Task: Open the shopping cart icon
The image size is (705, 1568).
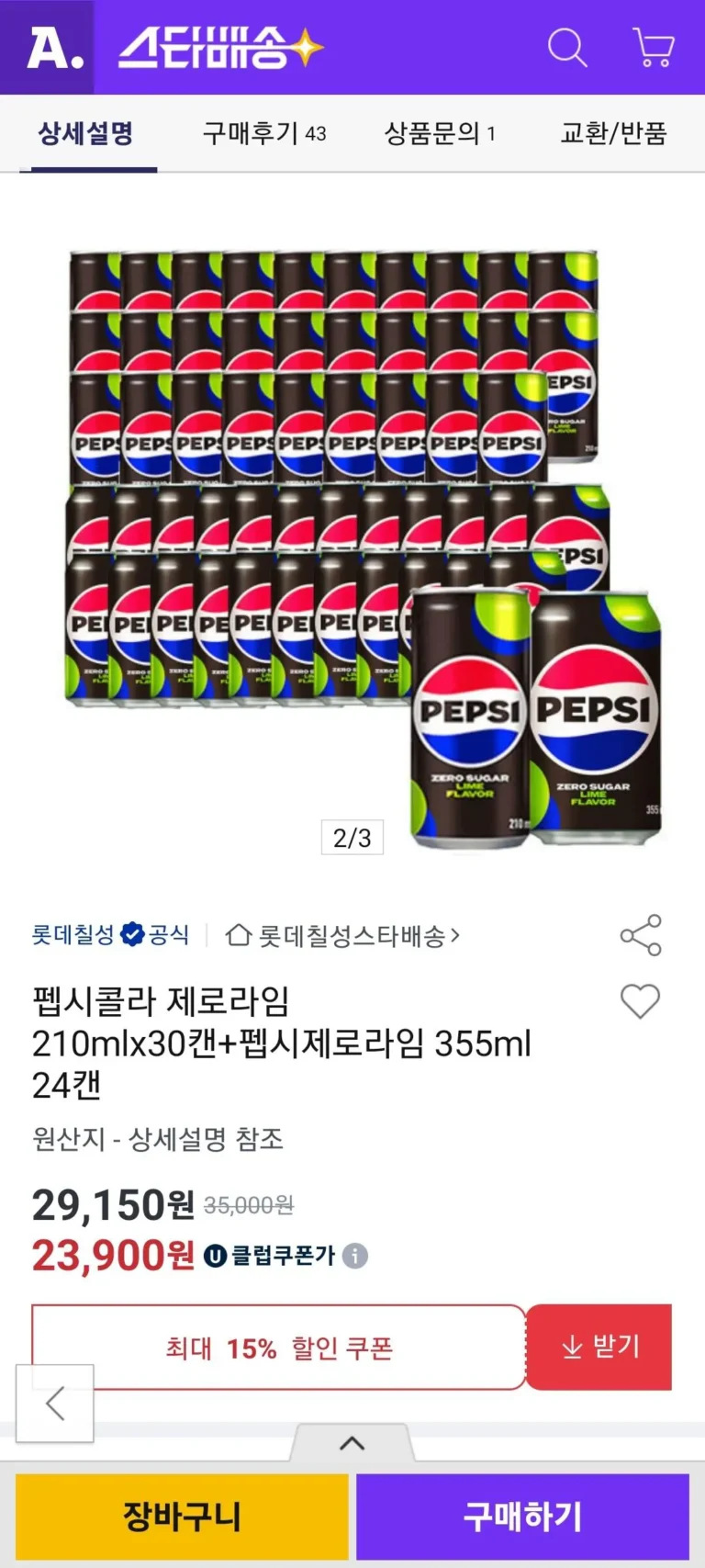Action: (x=653, y=47)
